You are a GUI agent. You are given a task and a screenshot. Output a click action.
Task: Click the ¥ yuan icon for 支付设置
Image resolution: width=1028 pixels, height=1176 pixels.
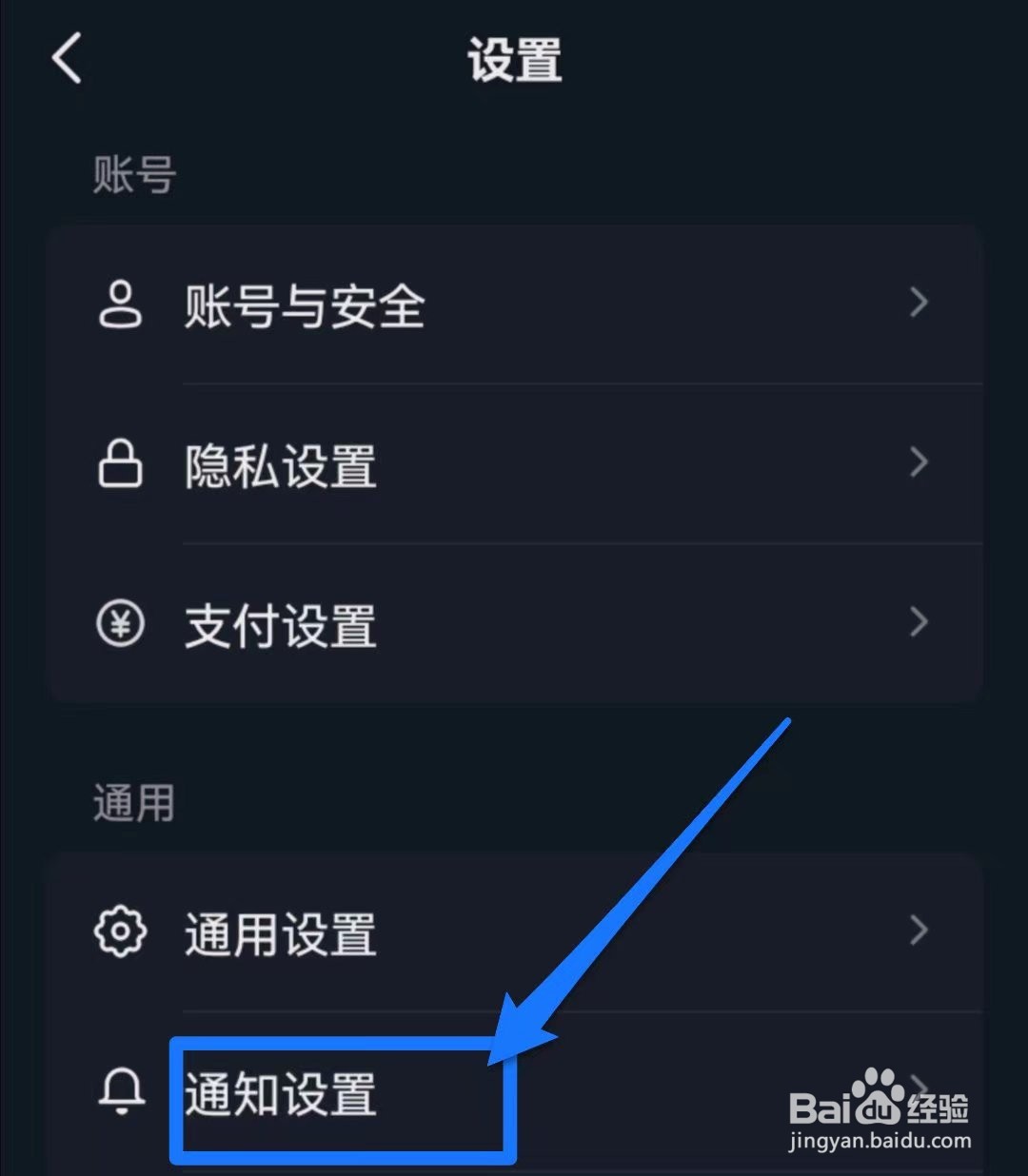(x=119, y=623)
